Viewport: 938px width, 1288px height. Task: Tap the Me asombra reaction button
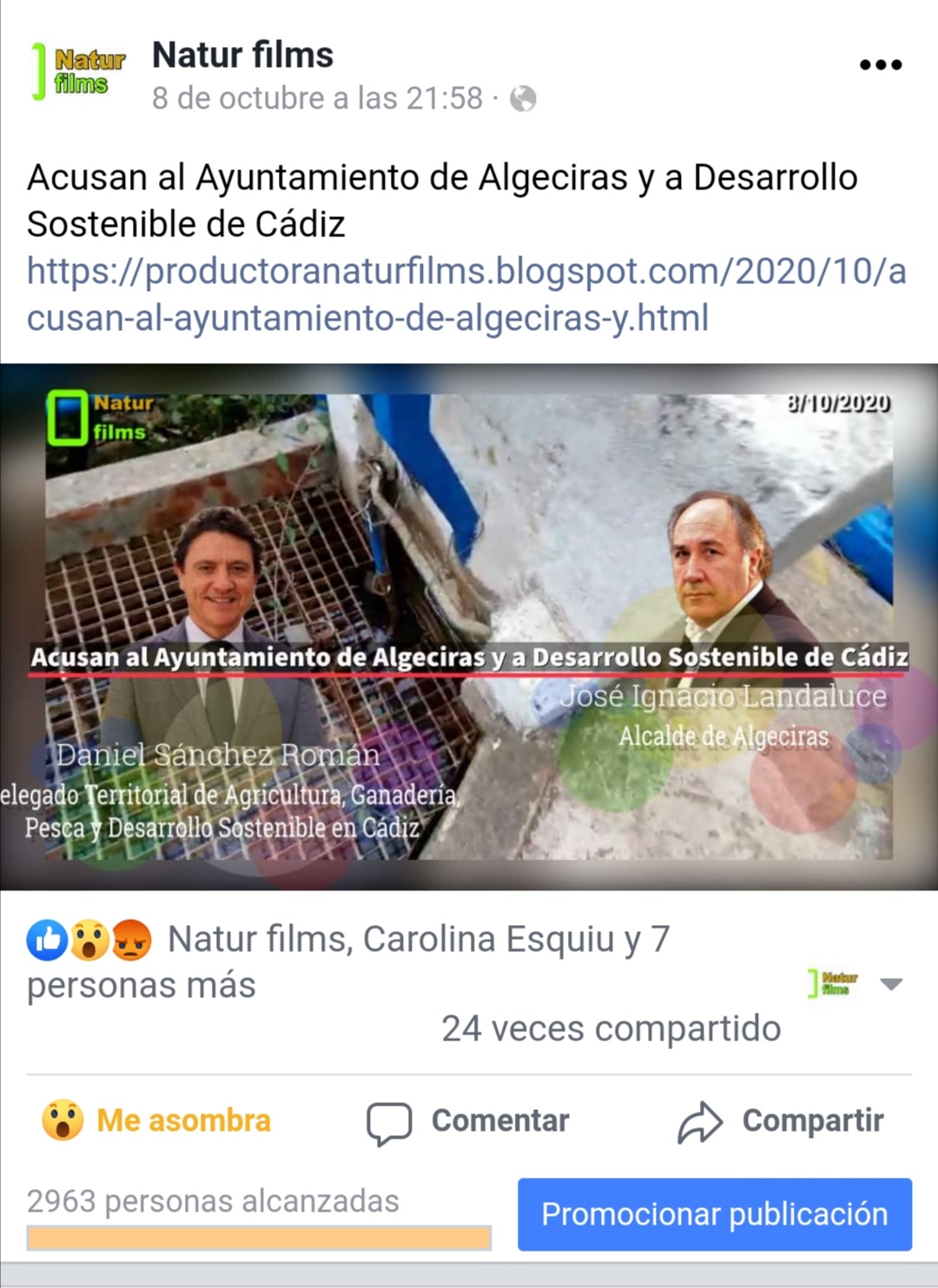click(157, 1120)
